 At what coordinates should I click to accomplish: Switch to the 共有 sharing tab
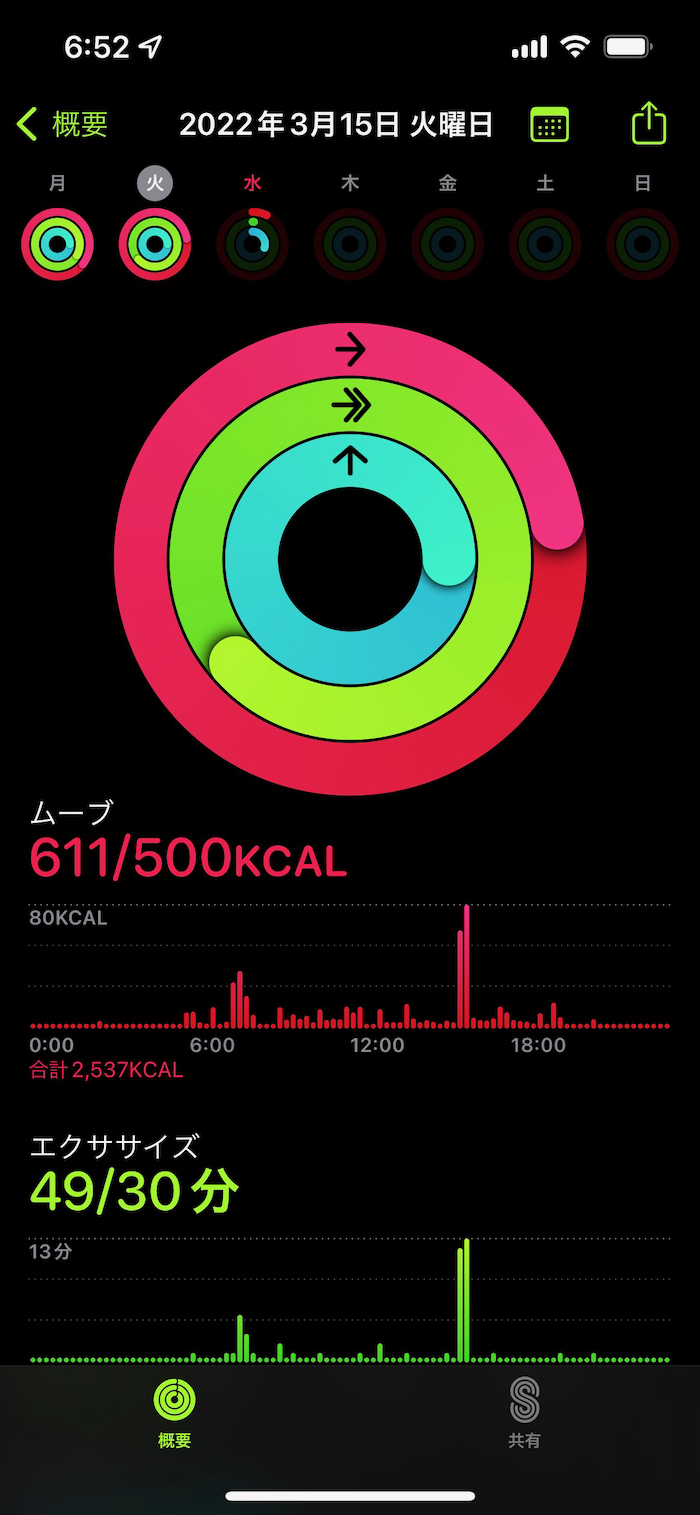coord(524,1412)
